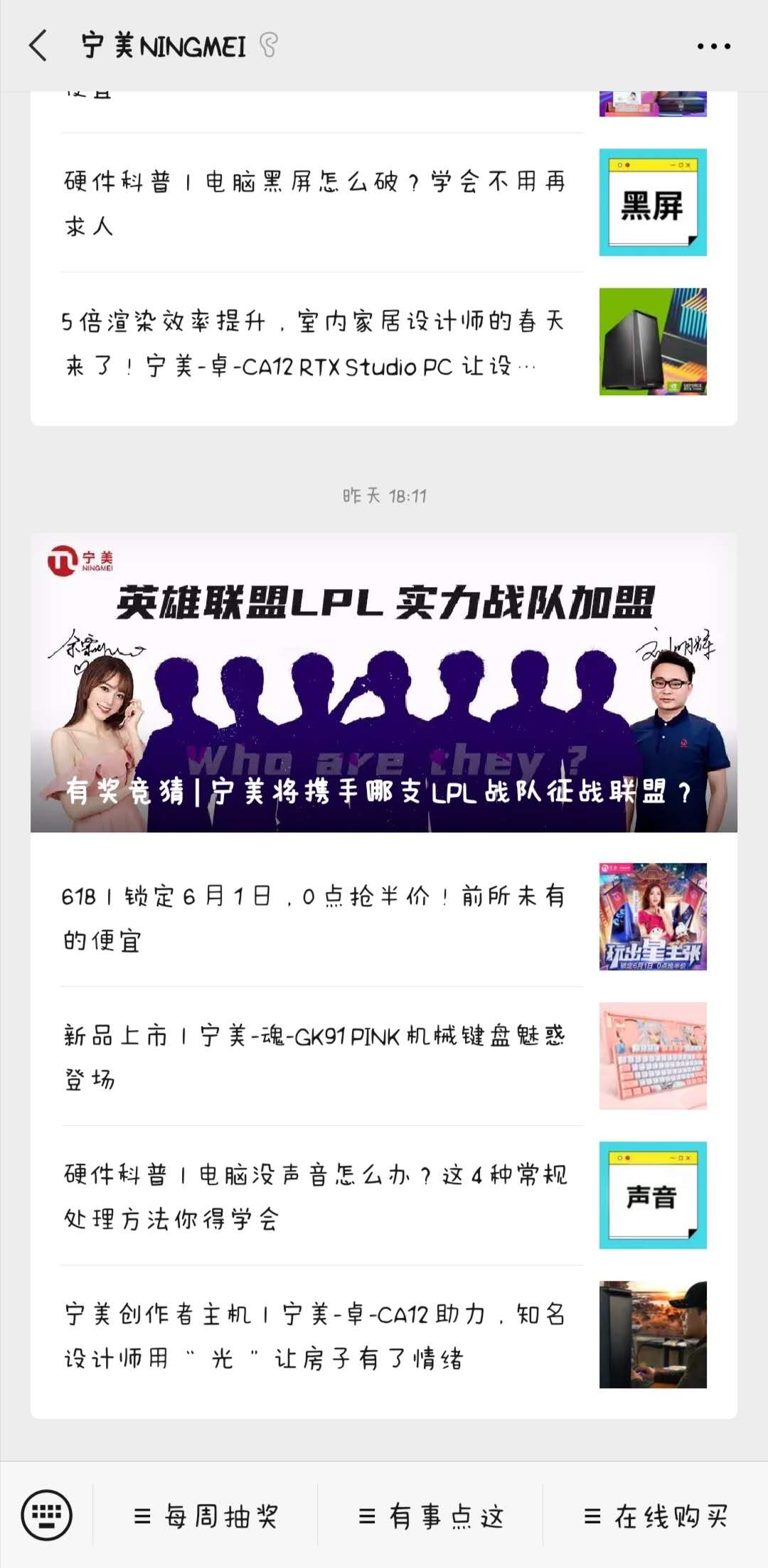Expand the 有事点这 menu

[431, 1516]
